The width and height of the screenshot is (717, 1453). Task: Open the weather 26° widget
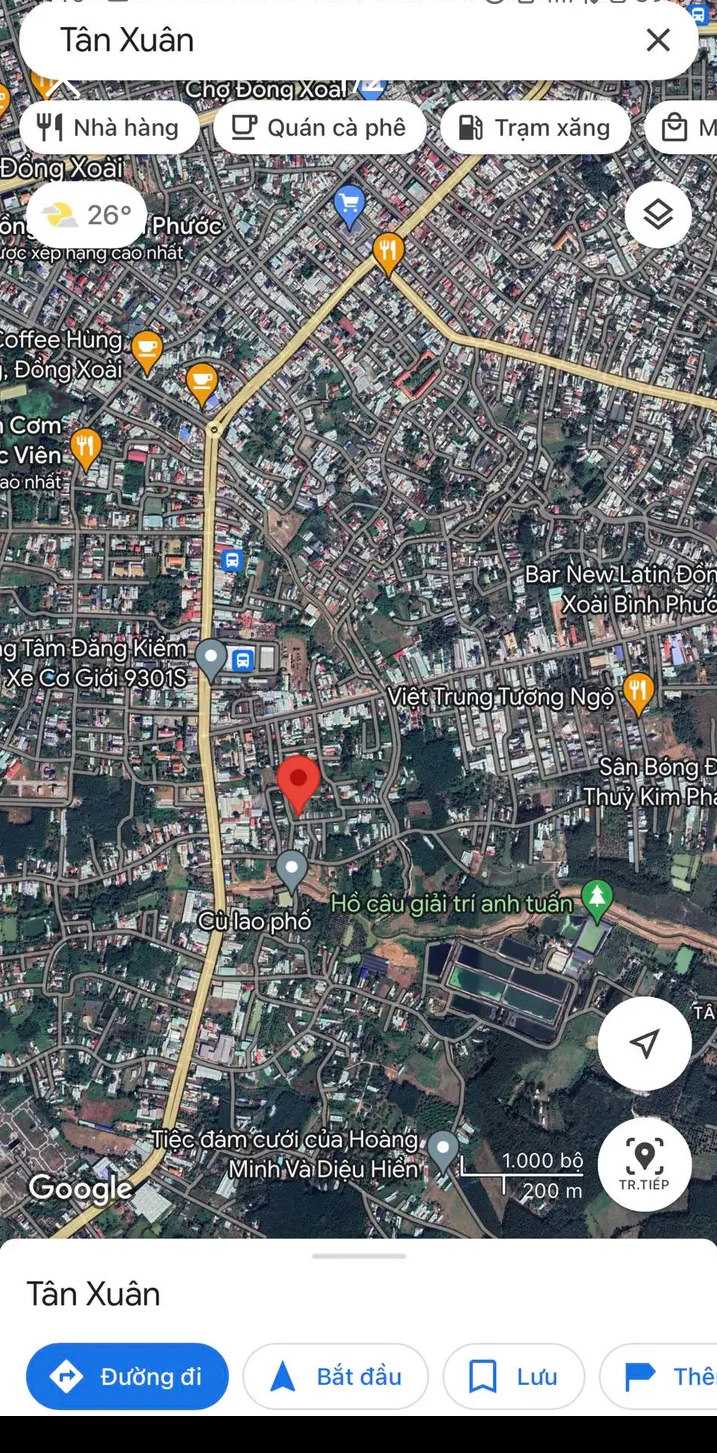[x=87, y=215]
